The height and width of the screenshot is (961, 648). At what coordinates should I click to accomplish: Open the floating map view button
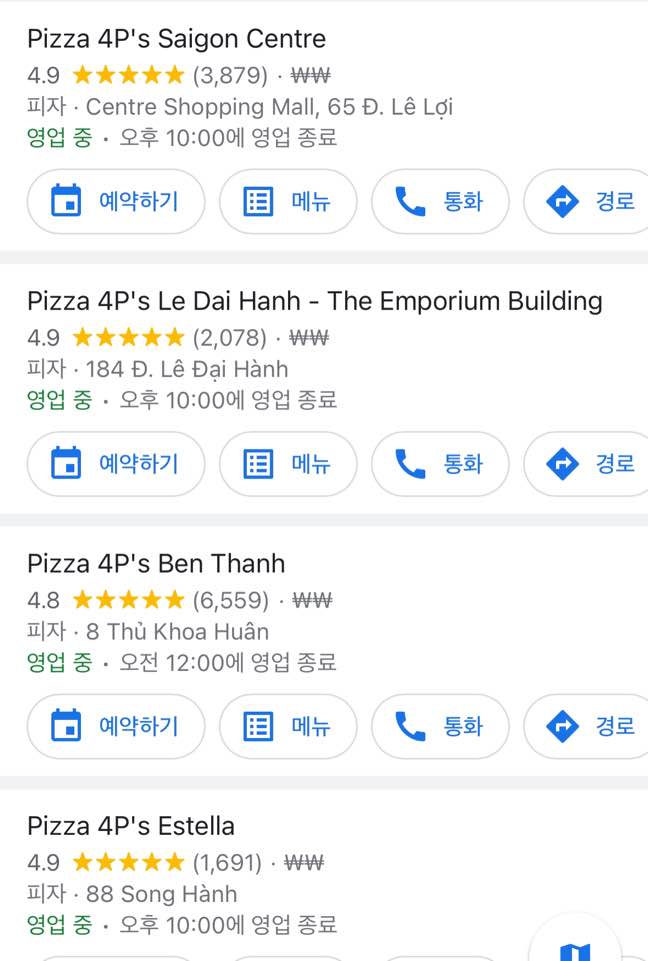(575, 948)
